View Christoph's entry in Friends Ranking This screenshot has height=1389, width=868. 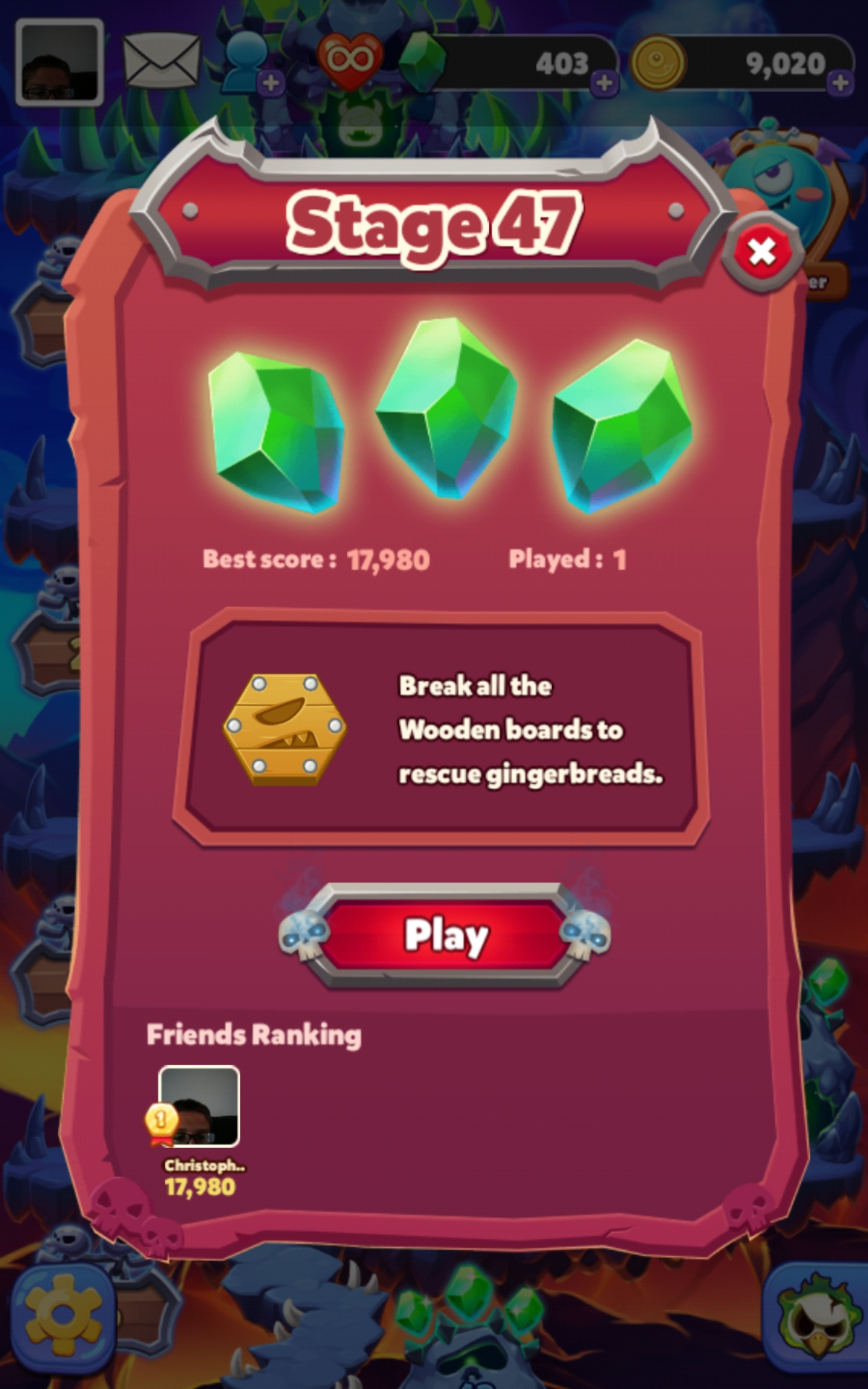pos(200,1129)
